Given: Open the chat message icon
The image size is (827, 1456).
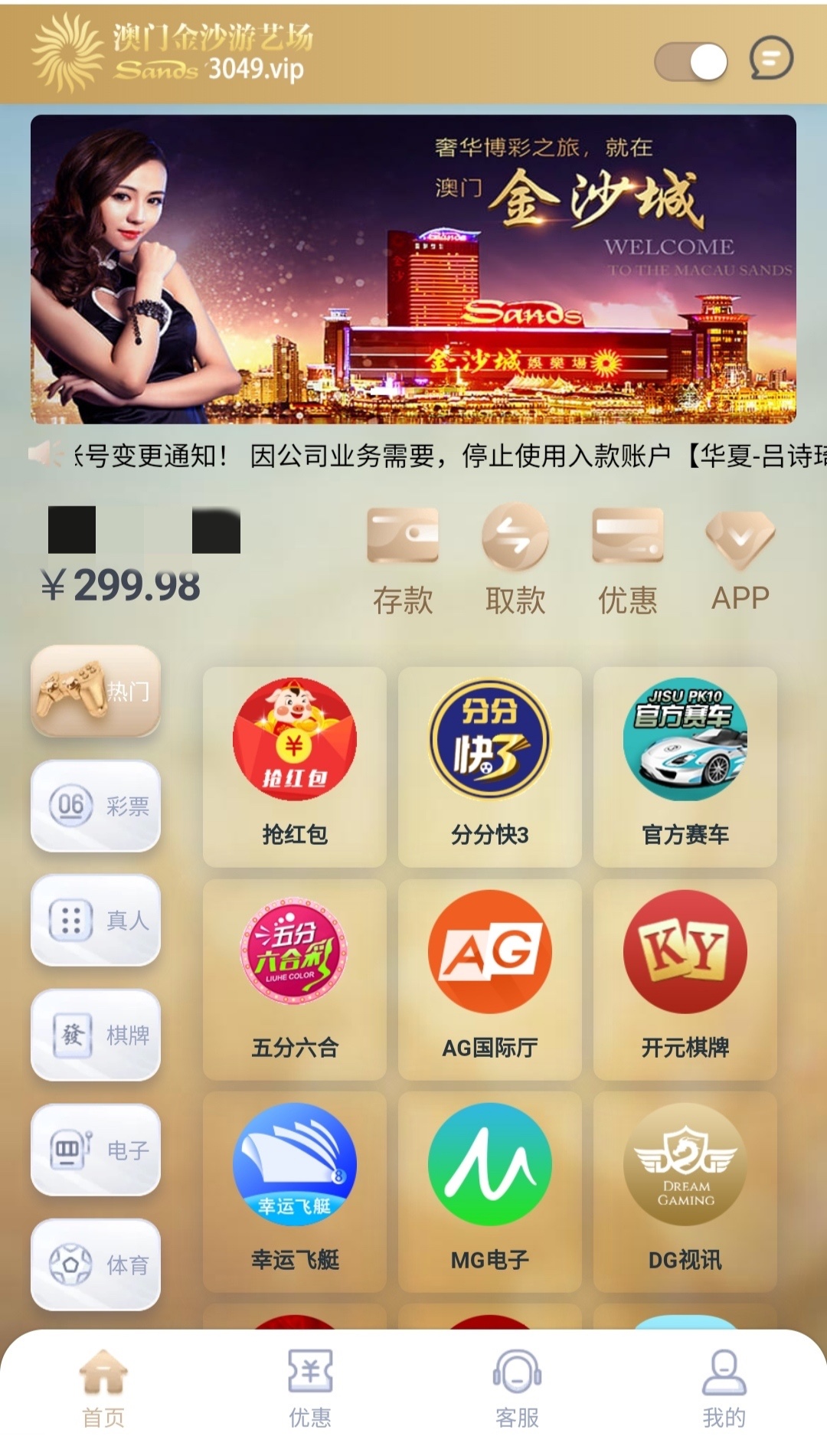Looking at the screenshot, I should (x=770, y=59).
